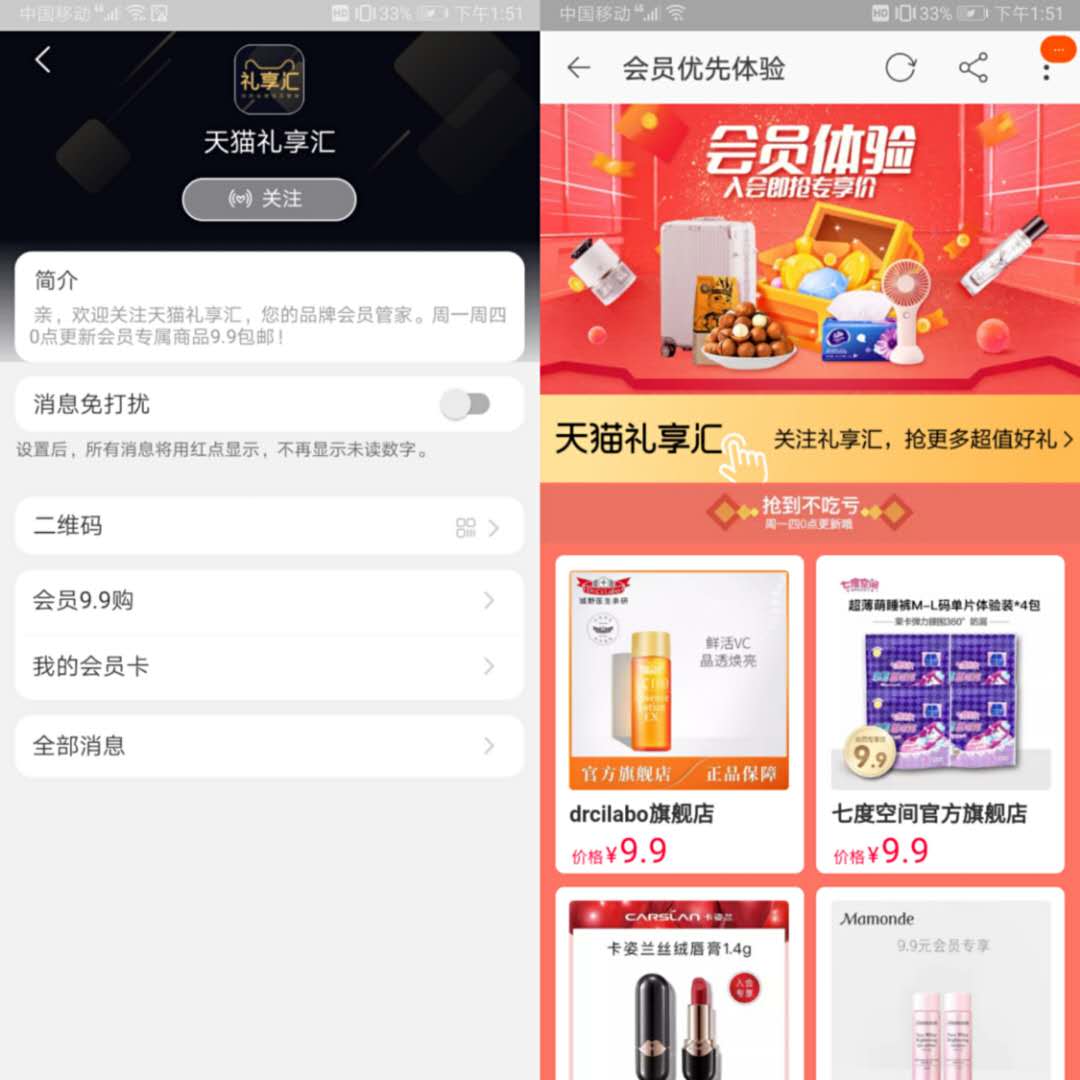Share the 会员优先体验 page
This screenshot has height=1080, width=1080.
click(x=973, y=68)
